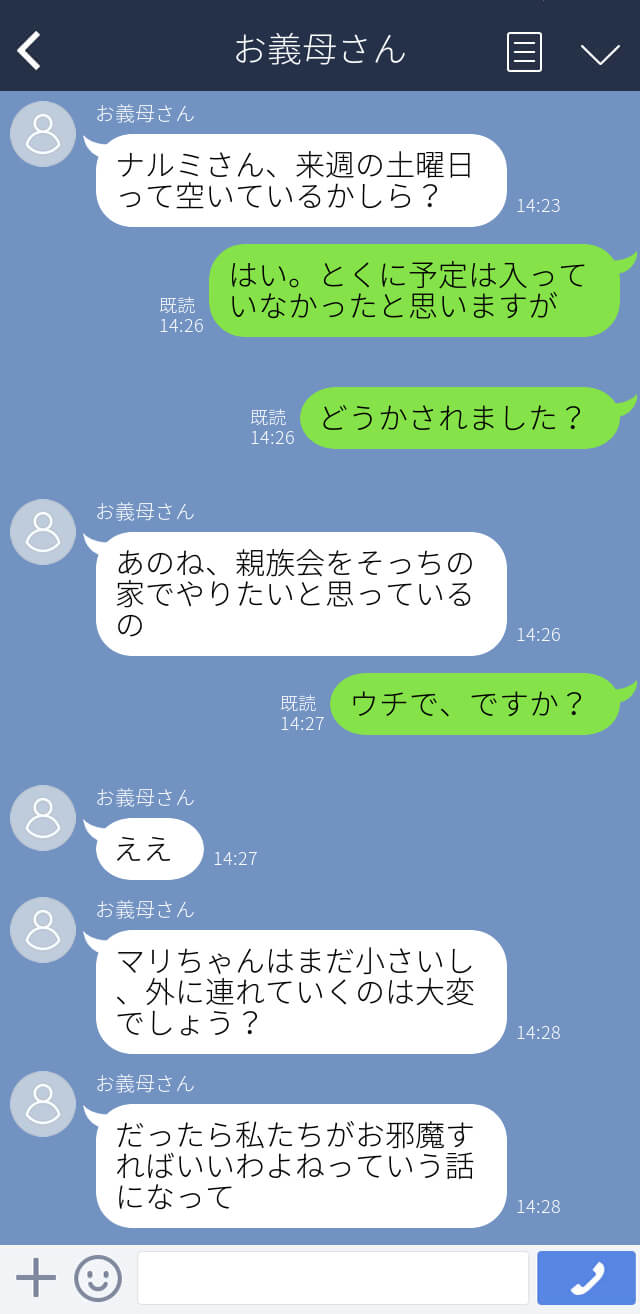Open the emoji sticker picker
Image resolution: width=640 pixels, height=1314 pixels.
pos(98,1278)
